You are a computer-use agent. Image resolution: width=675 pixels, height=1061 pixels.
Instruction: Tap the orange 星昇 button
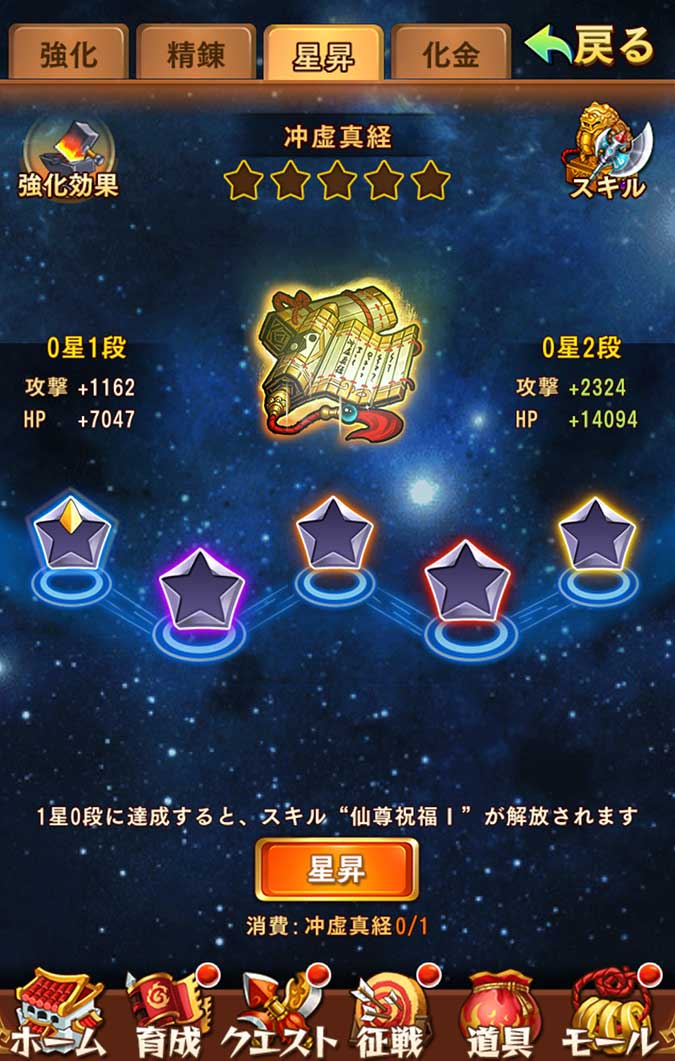pyautogui.click(x=336, y=869)
